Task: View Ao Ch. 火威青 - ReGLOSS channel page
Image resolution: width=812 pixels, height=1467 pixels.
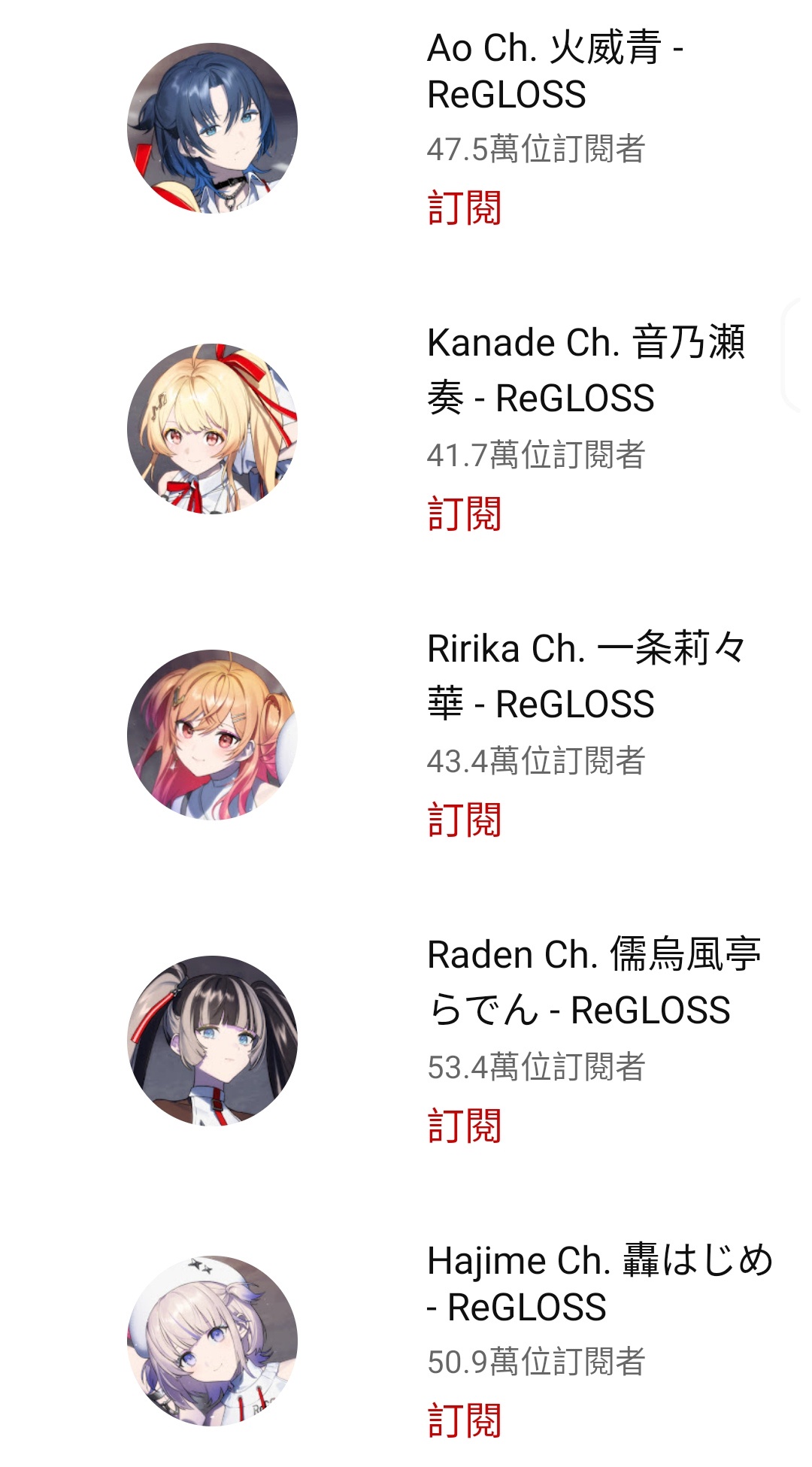Action: [555, 71]
